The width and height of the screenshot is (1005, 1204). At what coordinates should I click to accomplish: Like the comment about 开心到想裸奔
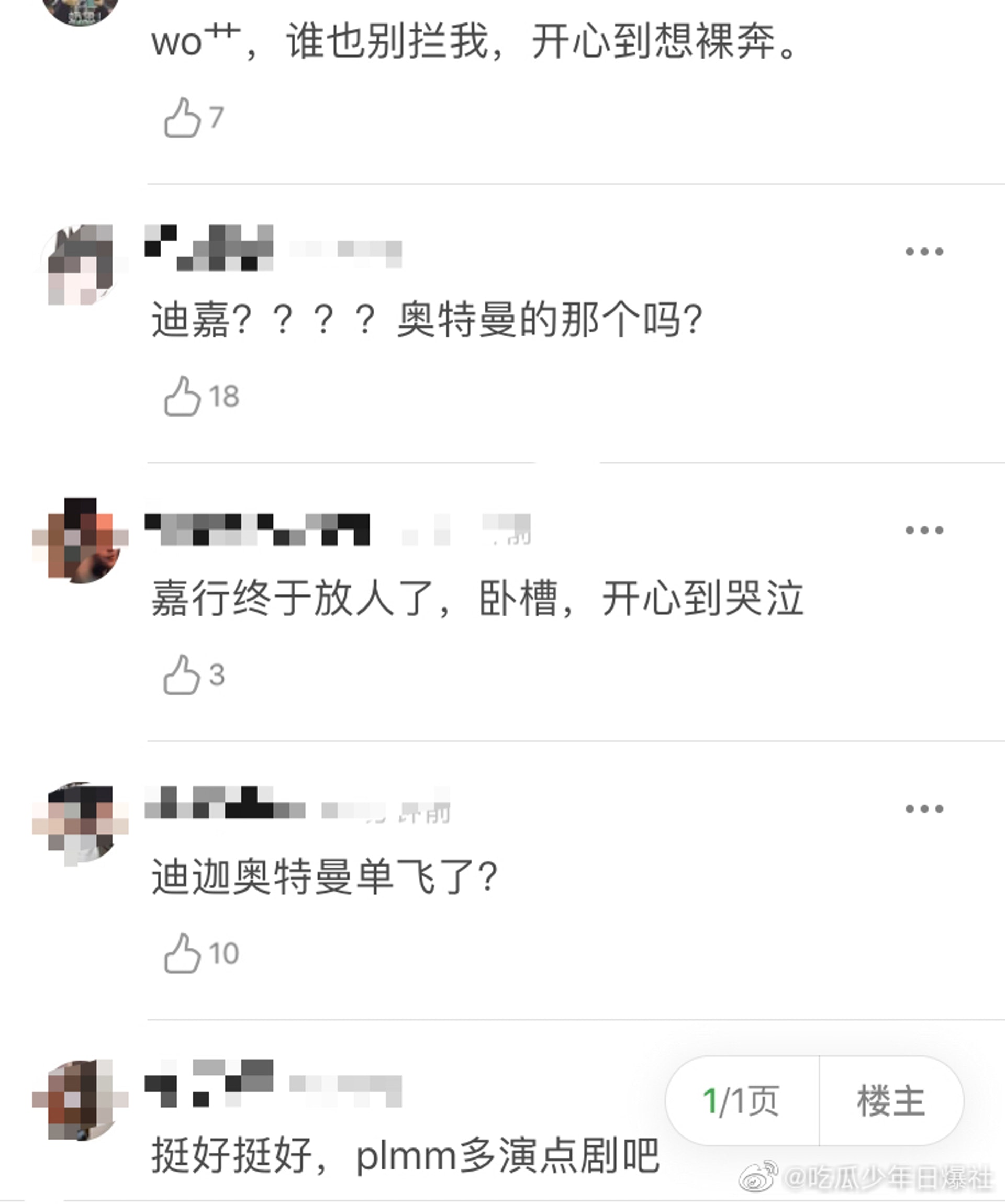tap(182, 118)
